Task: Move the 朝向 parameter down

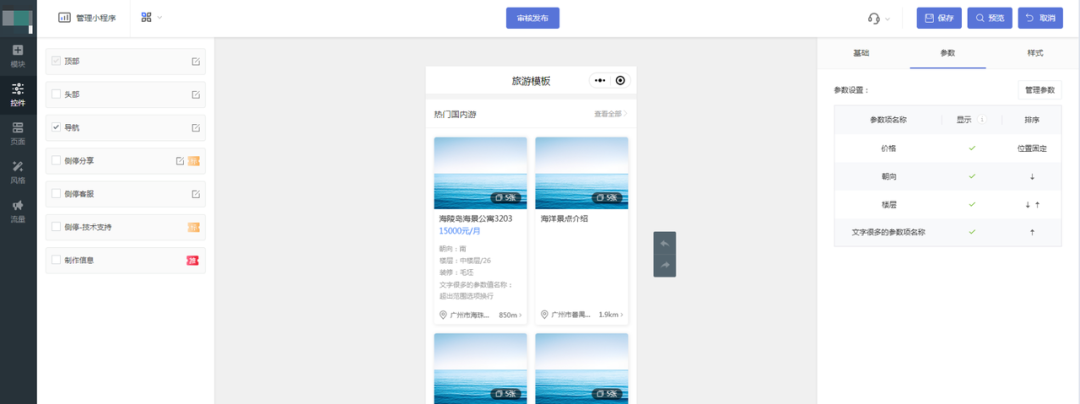Action: (x=1031, y=177)
